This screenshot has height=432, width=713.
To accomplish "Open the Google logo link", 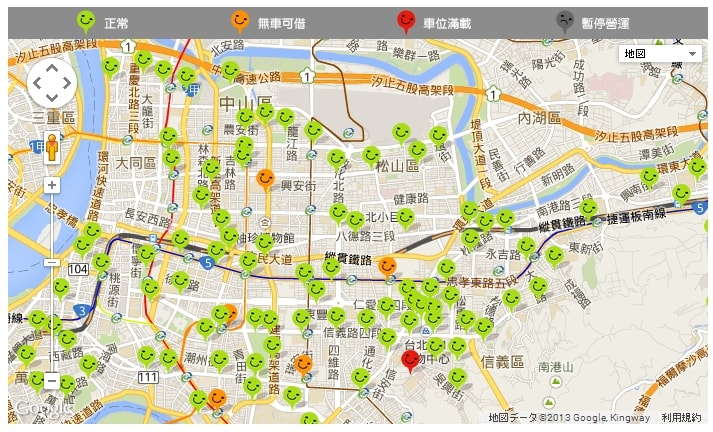I will (37, 408).
